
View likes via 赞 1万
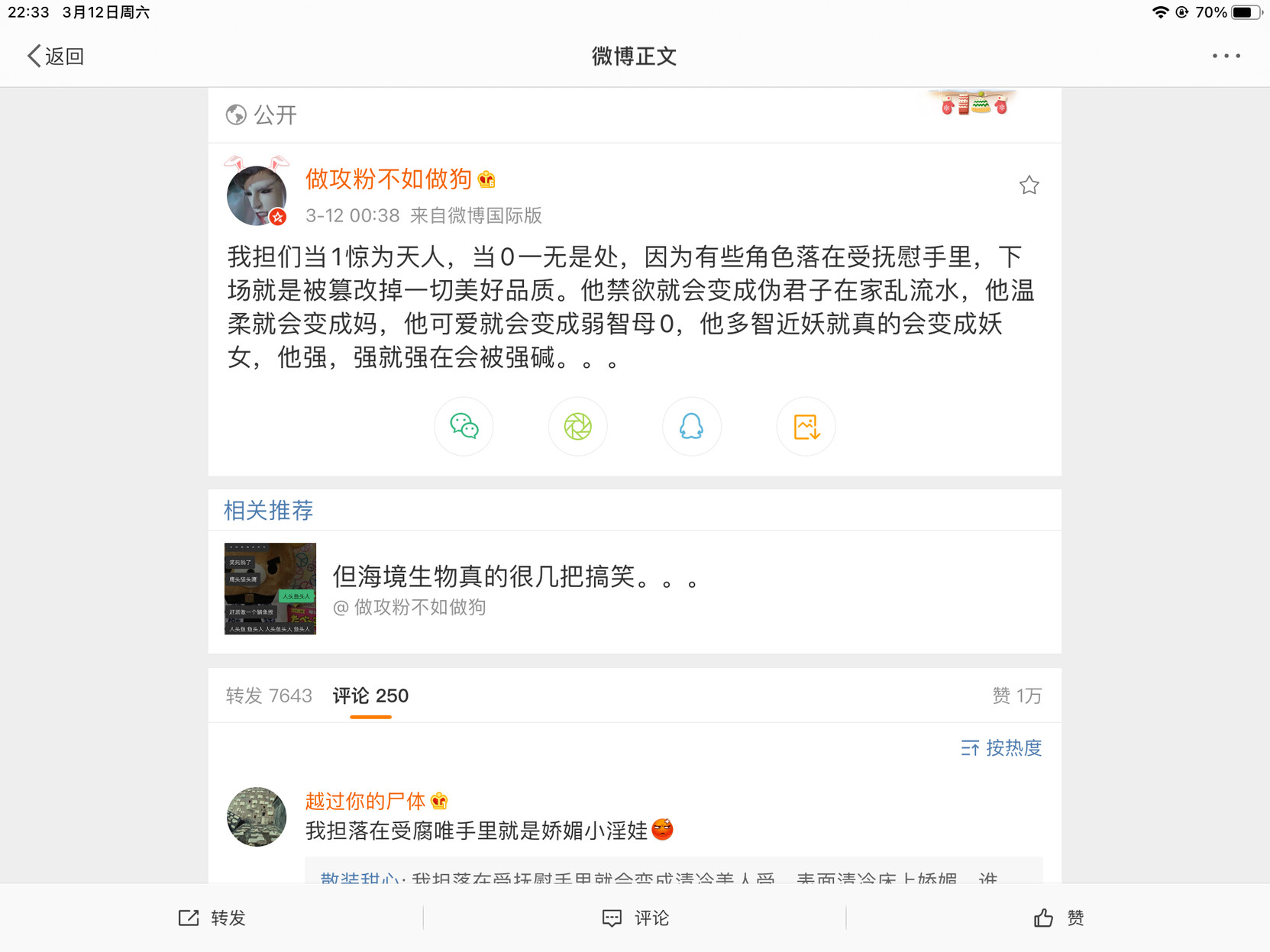pyautogui.click(x=1016, y=695)
